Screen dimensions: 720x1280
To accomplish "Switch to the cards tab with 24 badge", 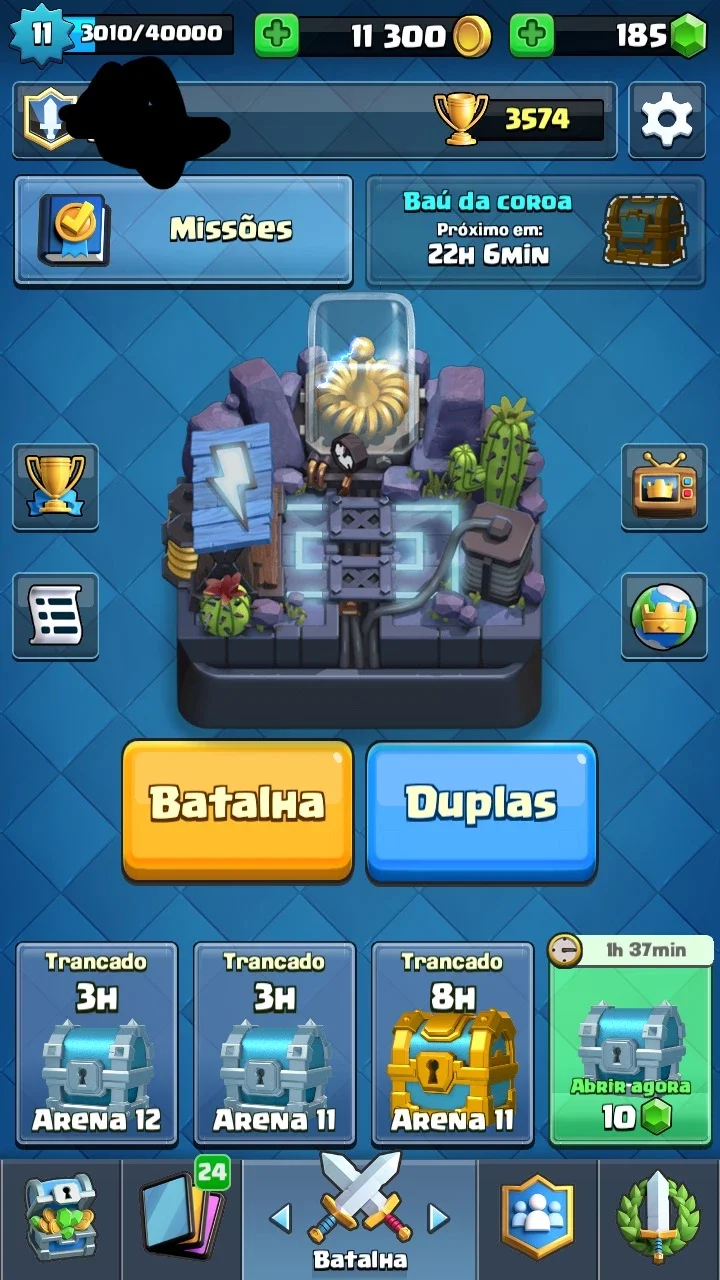I will pyautogui.click(x=181, y=1219).
